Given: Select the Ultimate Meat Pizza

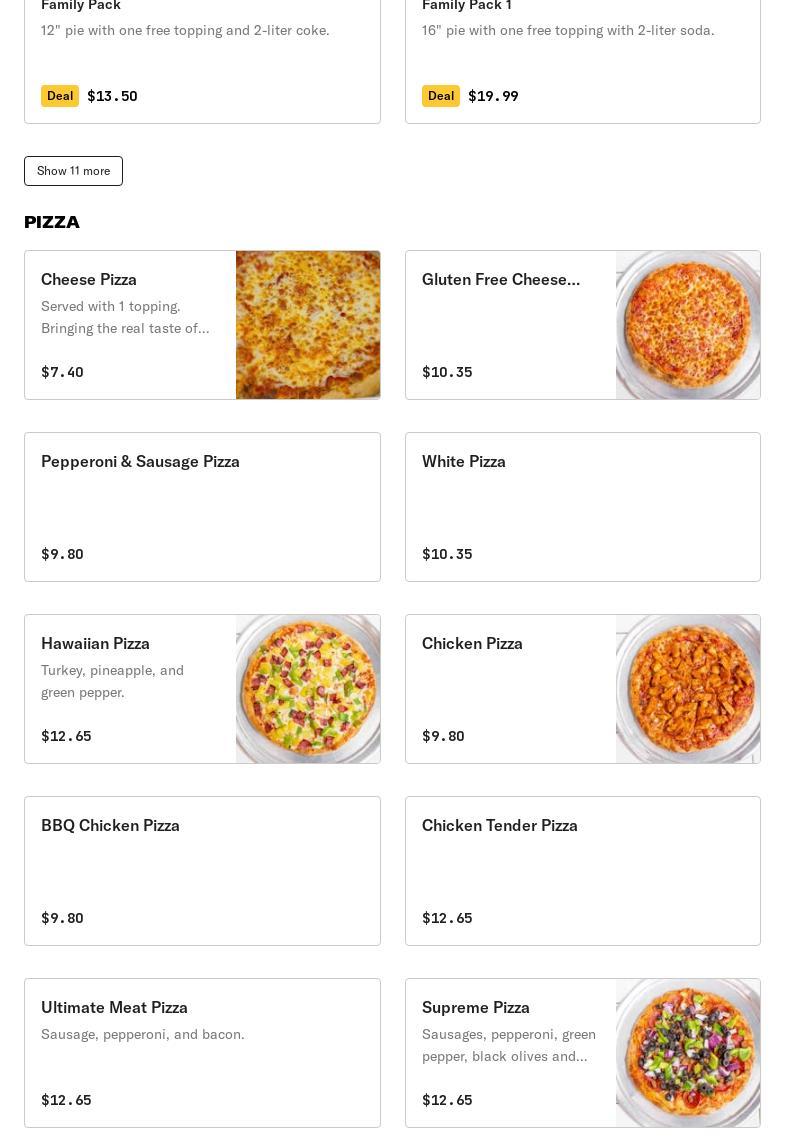Looking at the screenshot, I should (x=202, y=1053).
